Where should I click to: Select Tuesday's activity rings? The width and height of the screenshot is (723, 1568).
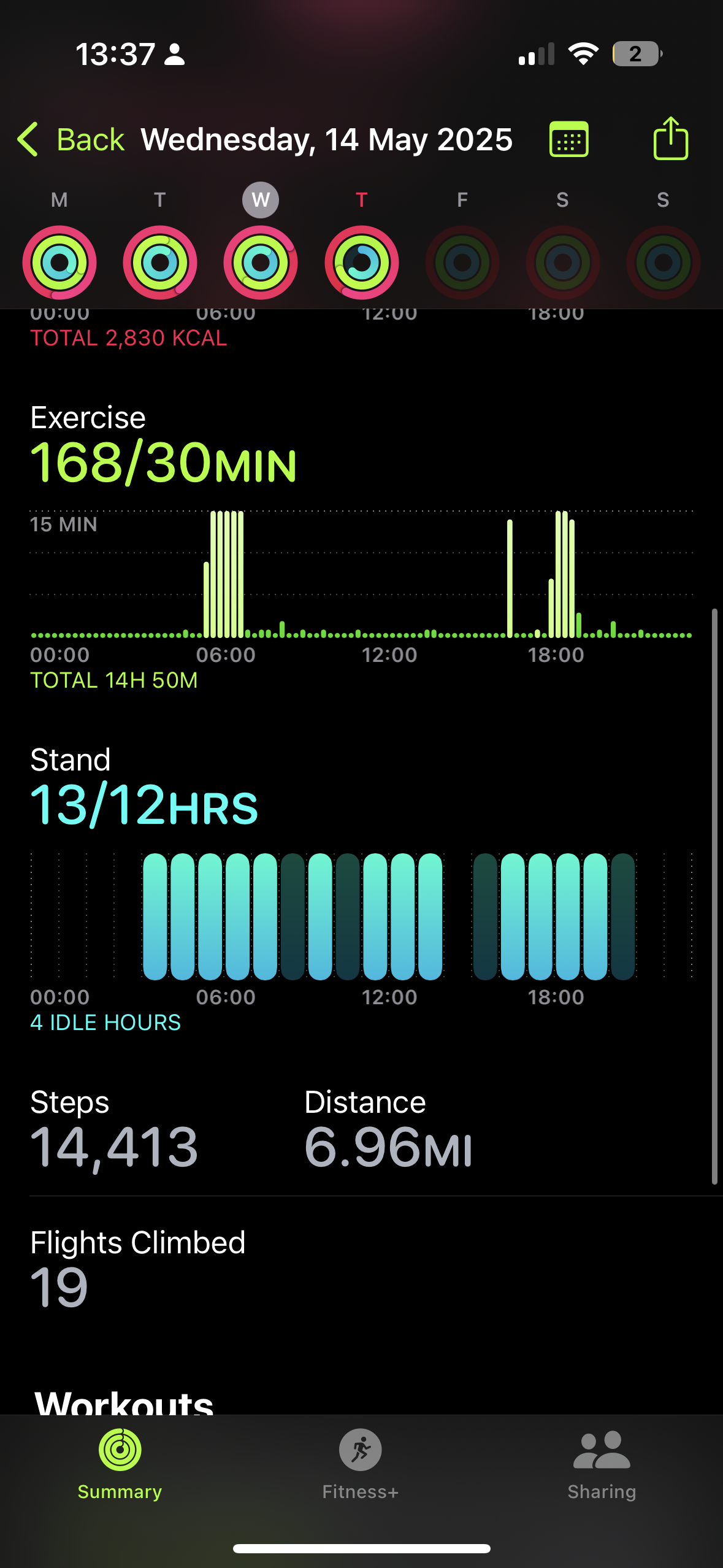pyautogui.click(x=160, y=263)
